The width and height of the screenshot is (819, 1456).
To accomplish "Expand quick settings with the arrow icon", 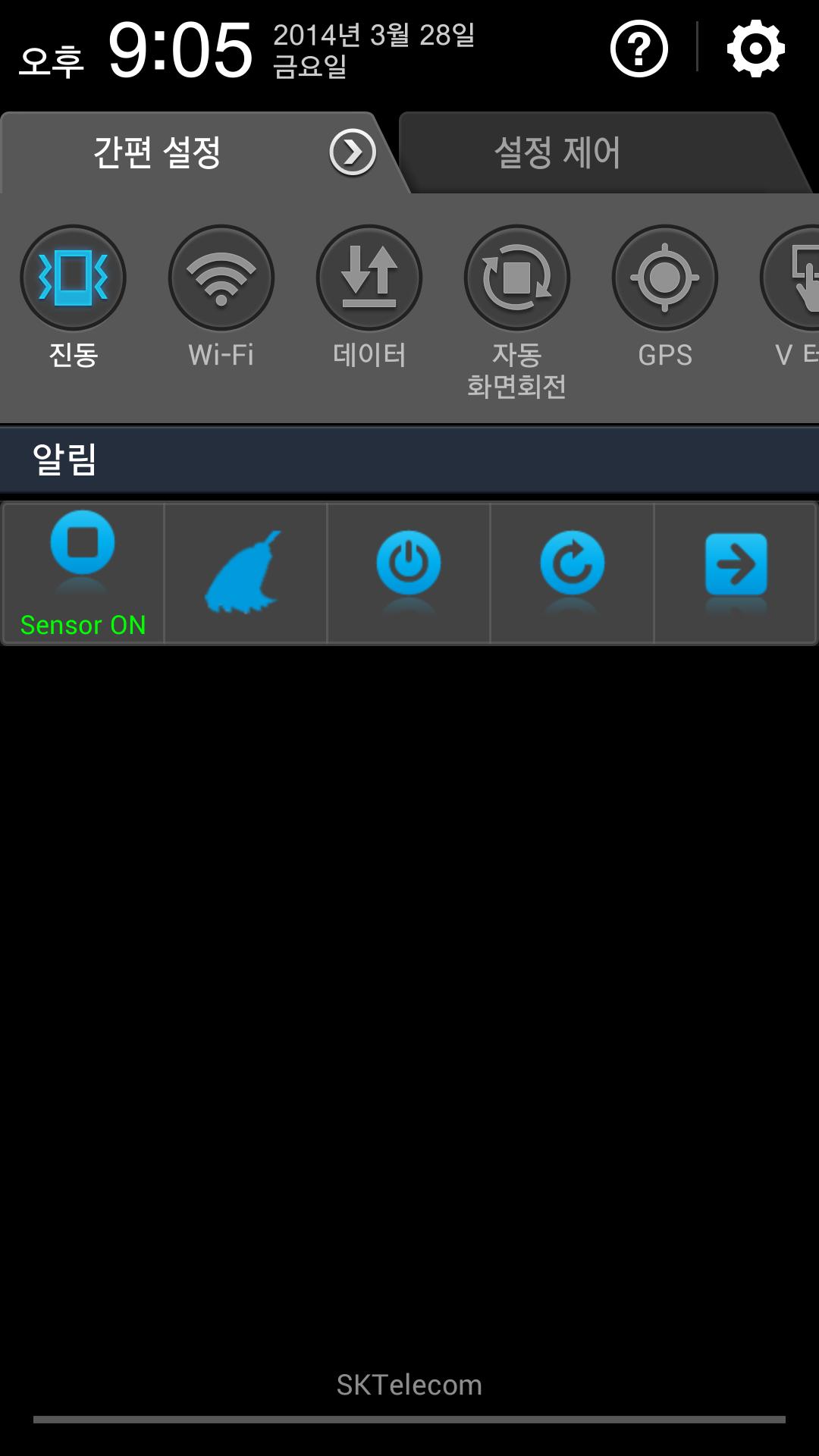I will 353,152.
